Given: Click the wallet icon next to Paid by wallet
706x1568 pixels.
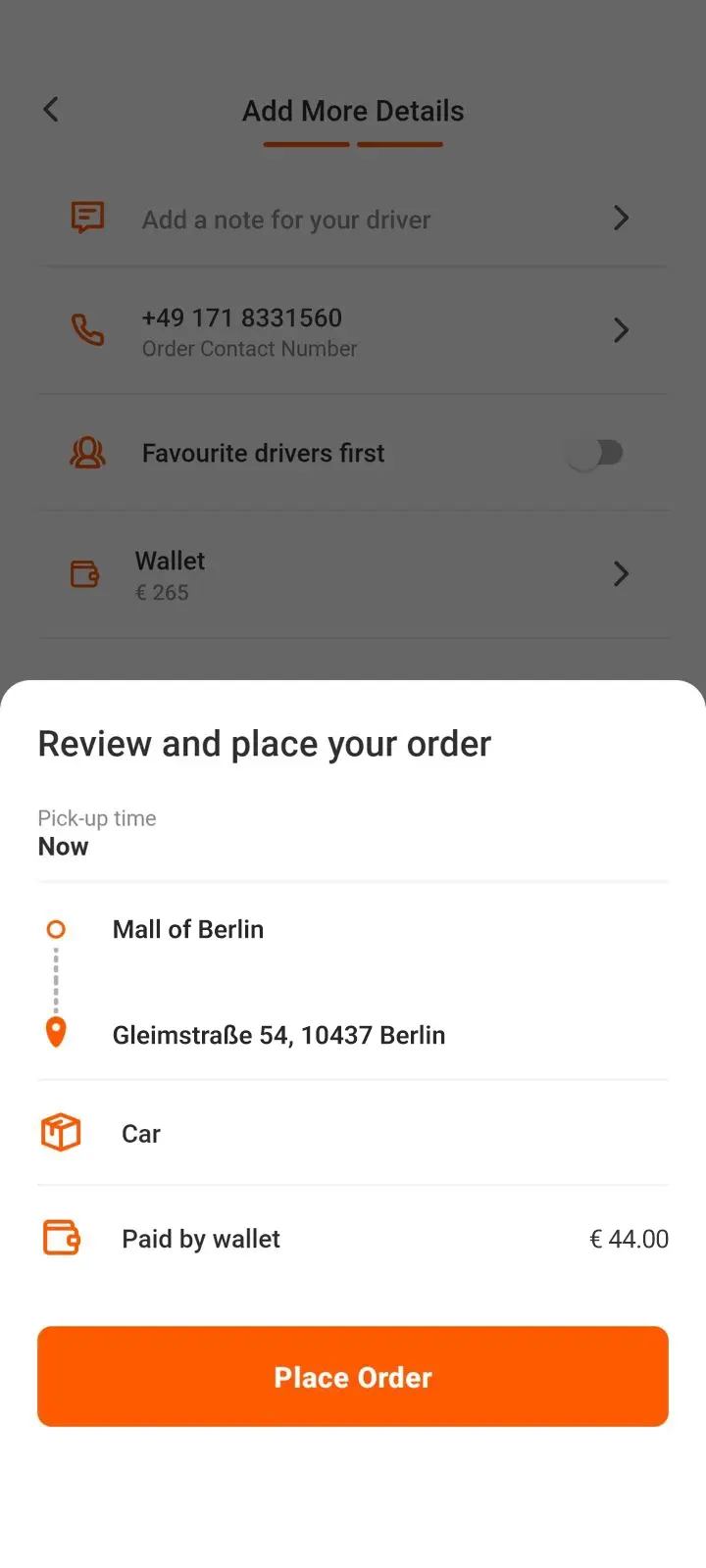Looking at the screenshot, I should point(60,1237).
